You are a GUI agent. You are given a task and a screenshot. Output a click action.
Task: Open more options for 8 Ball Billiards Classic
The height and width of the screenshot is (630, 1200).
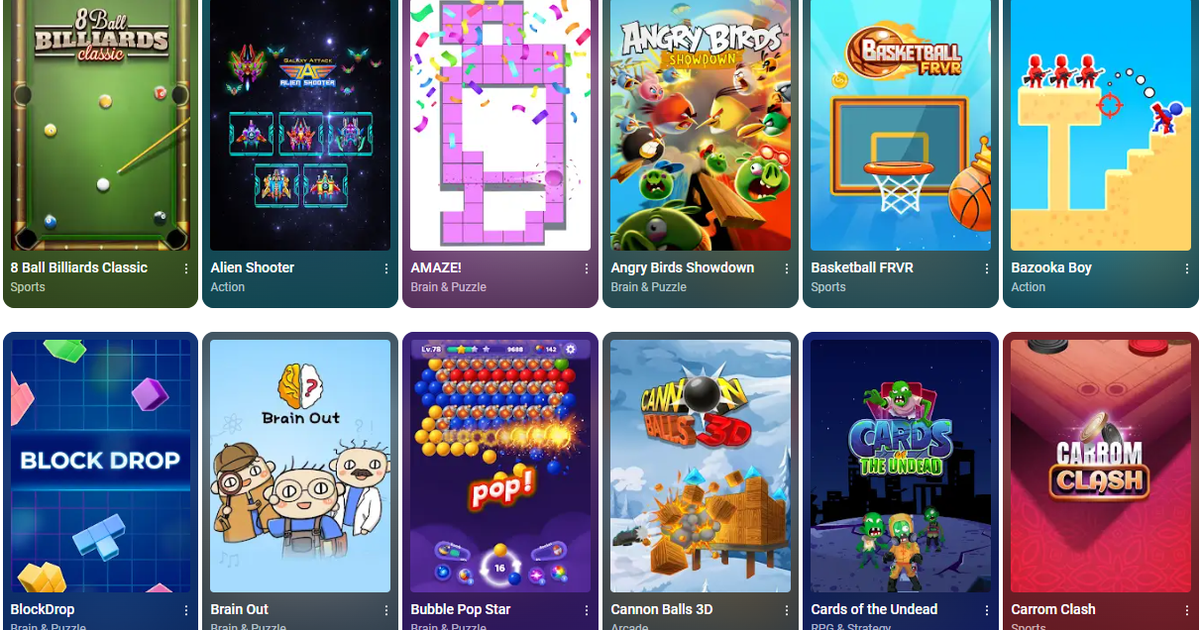[x=186, y=268]
